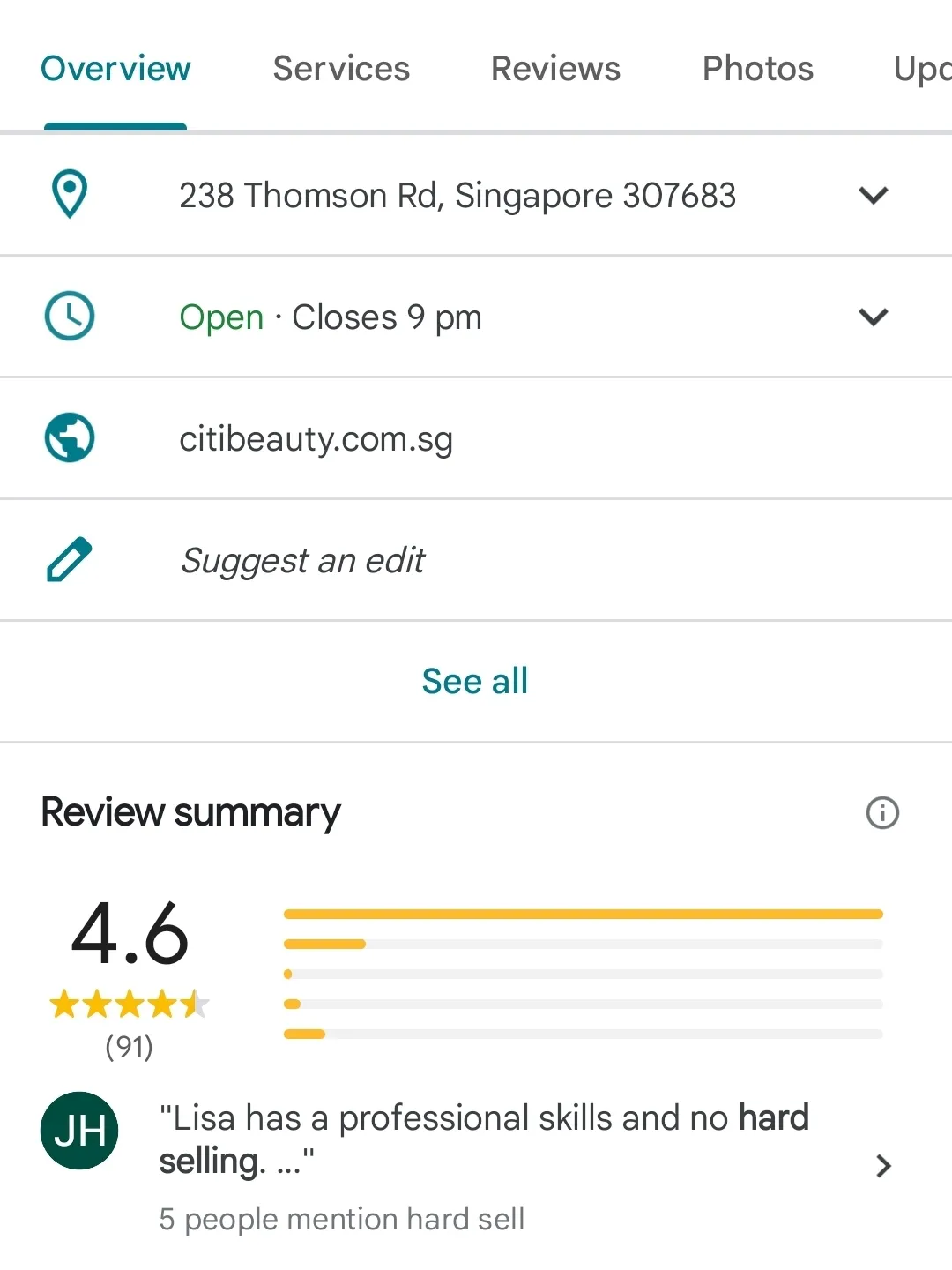
Task: Expand the 238 Thomson Rd address details
Action: pos(873,195)
